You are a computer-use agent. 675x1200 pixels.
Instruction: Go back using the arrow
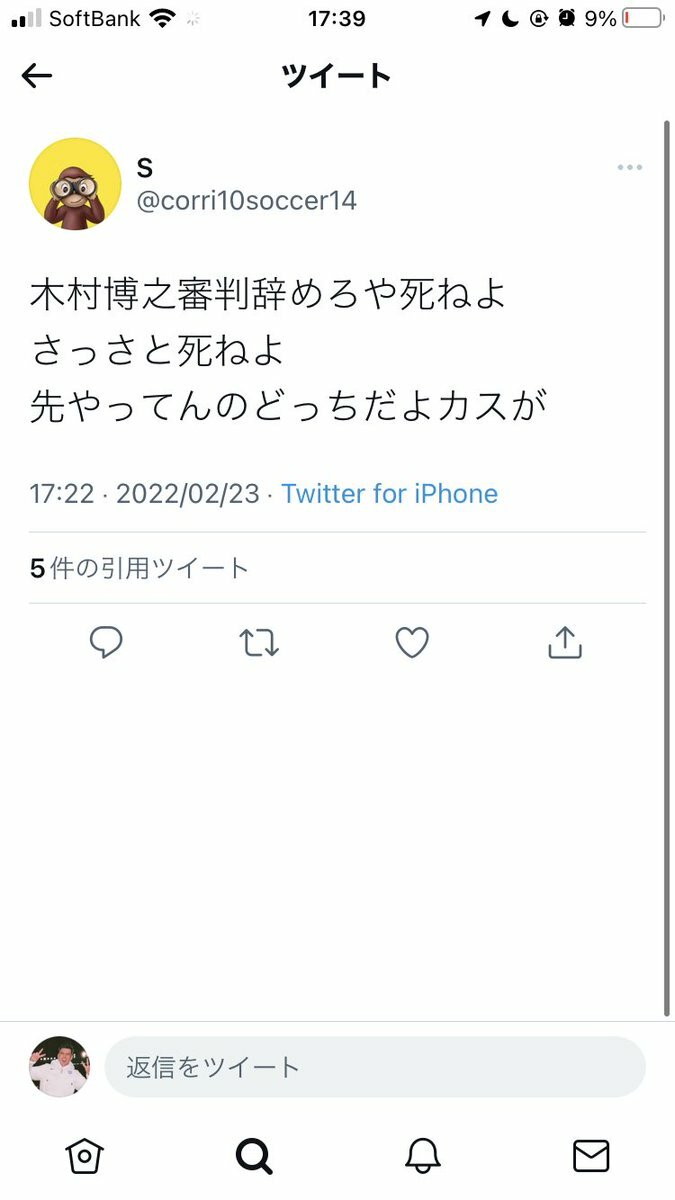[37, 76]
